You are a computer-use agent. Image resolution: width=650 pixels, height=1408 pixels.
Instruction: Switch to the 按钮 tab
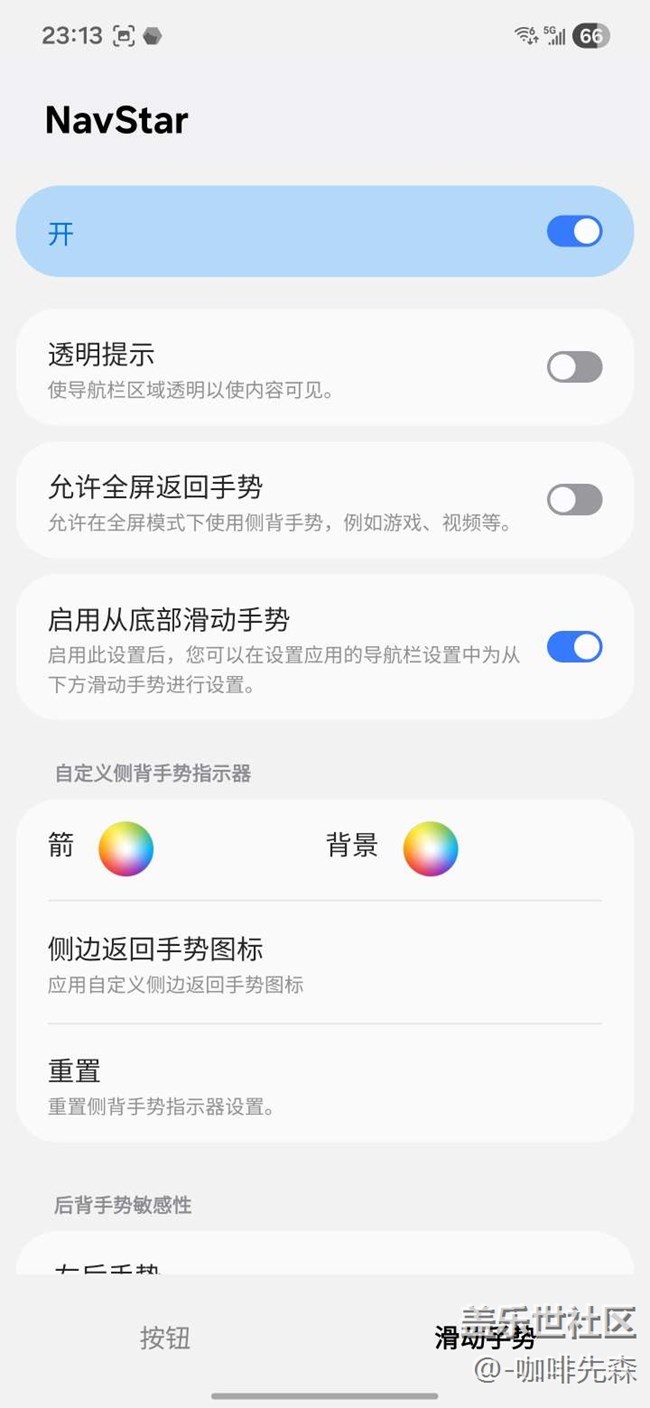pyautogui.click(x=165, y=1338)
